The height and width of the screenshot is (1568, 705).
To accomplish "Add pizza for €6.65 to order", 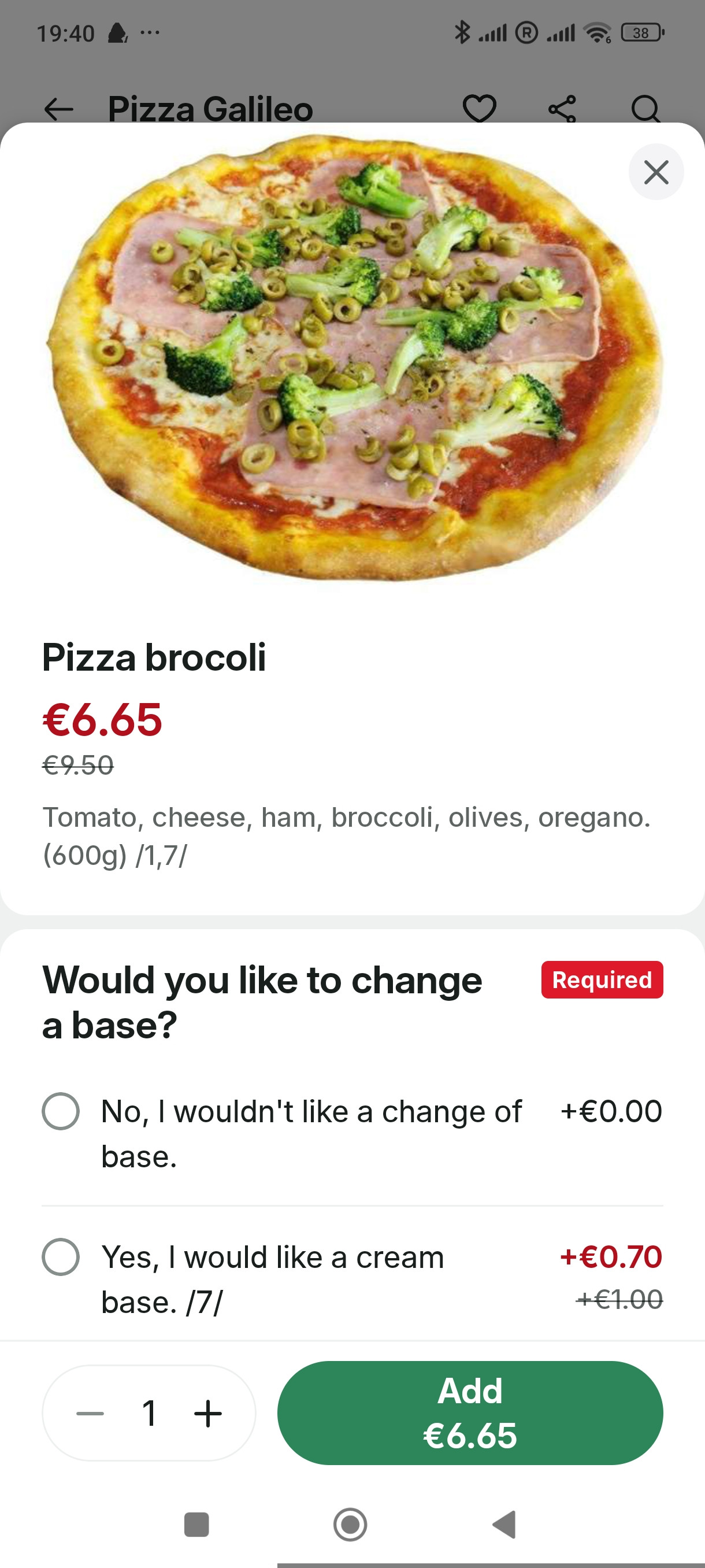I will [470, 1414].
